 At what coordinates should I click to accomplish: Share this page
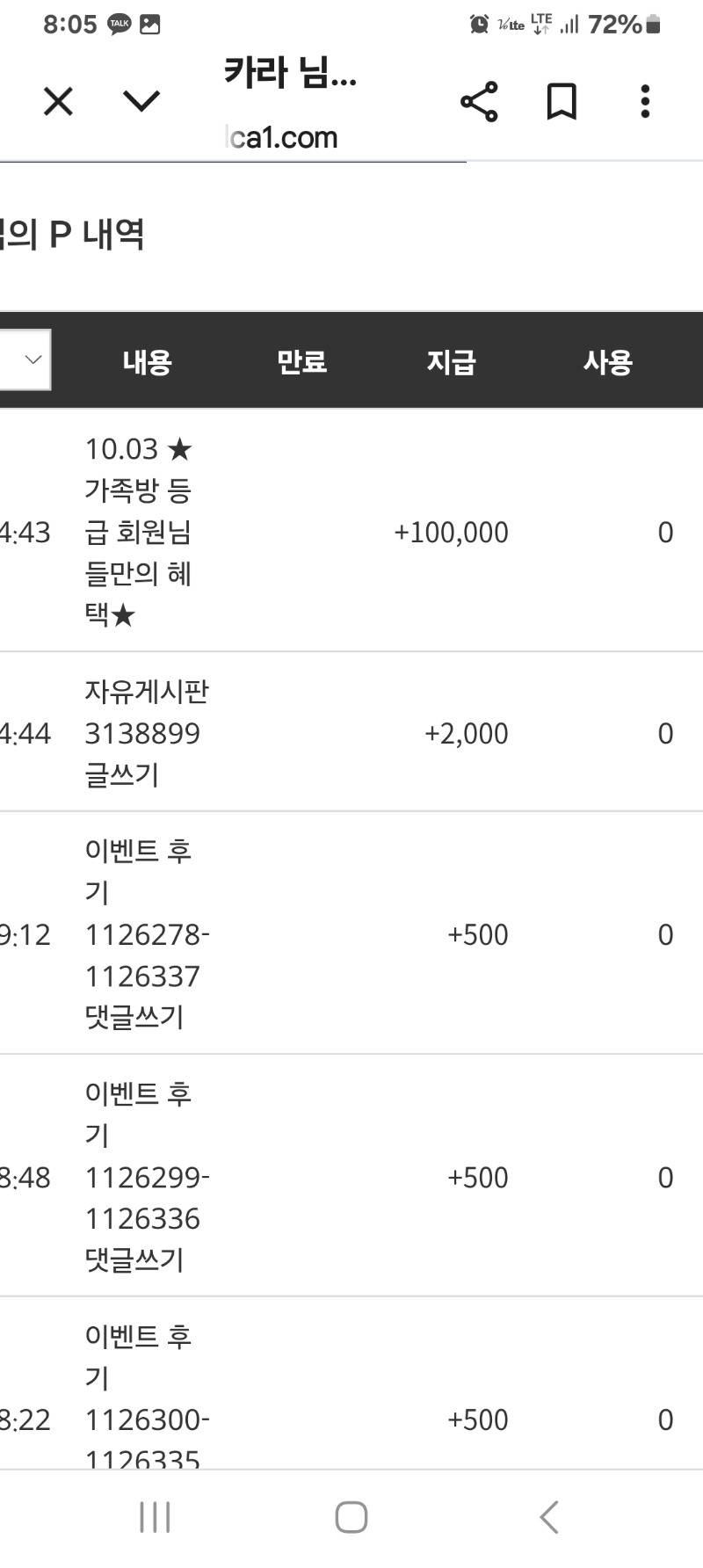tap(479, 101)
